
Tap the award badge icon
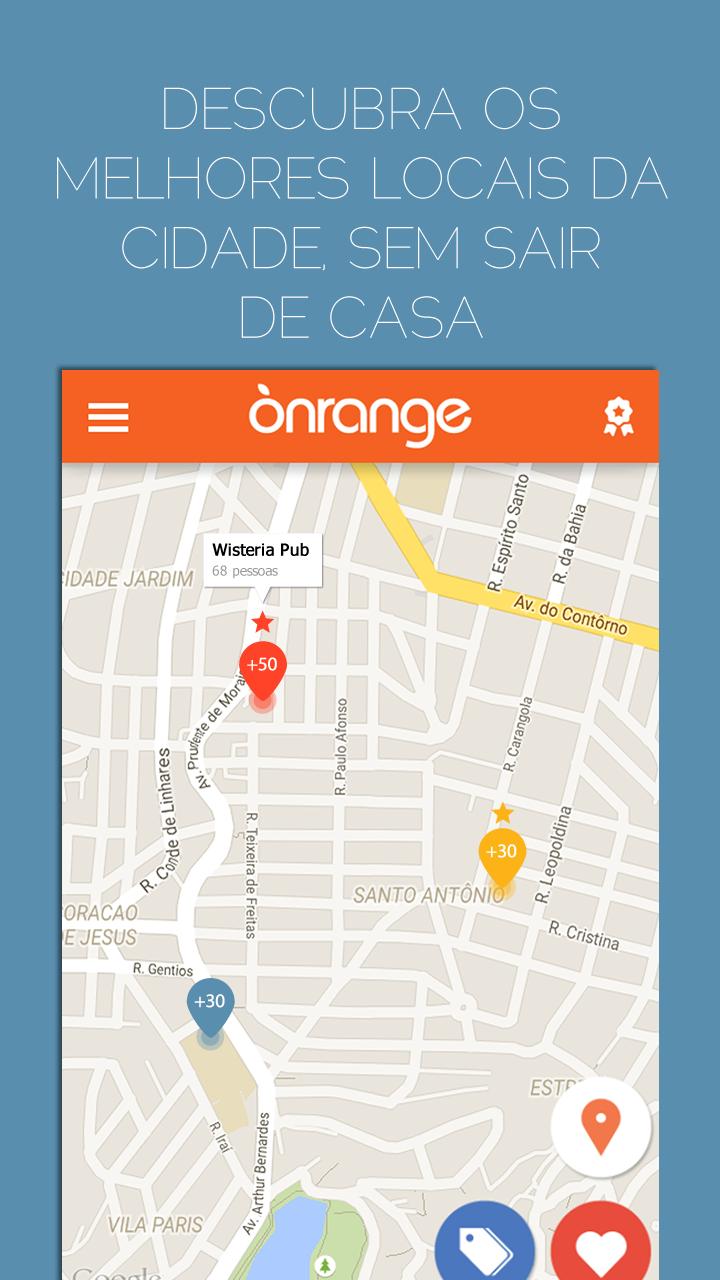619,417
